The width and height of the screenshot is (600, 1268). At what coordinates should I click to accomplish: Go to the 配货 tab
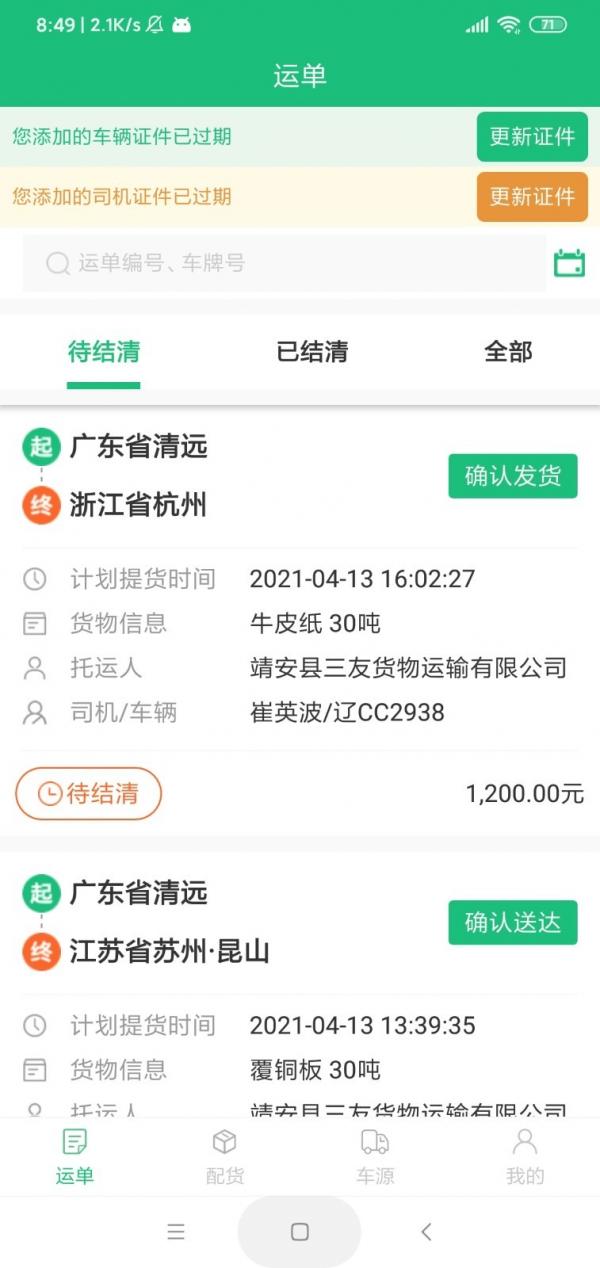click(225, 1157)
